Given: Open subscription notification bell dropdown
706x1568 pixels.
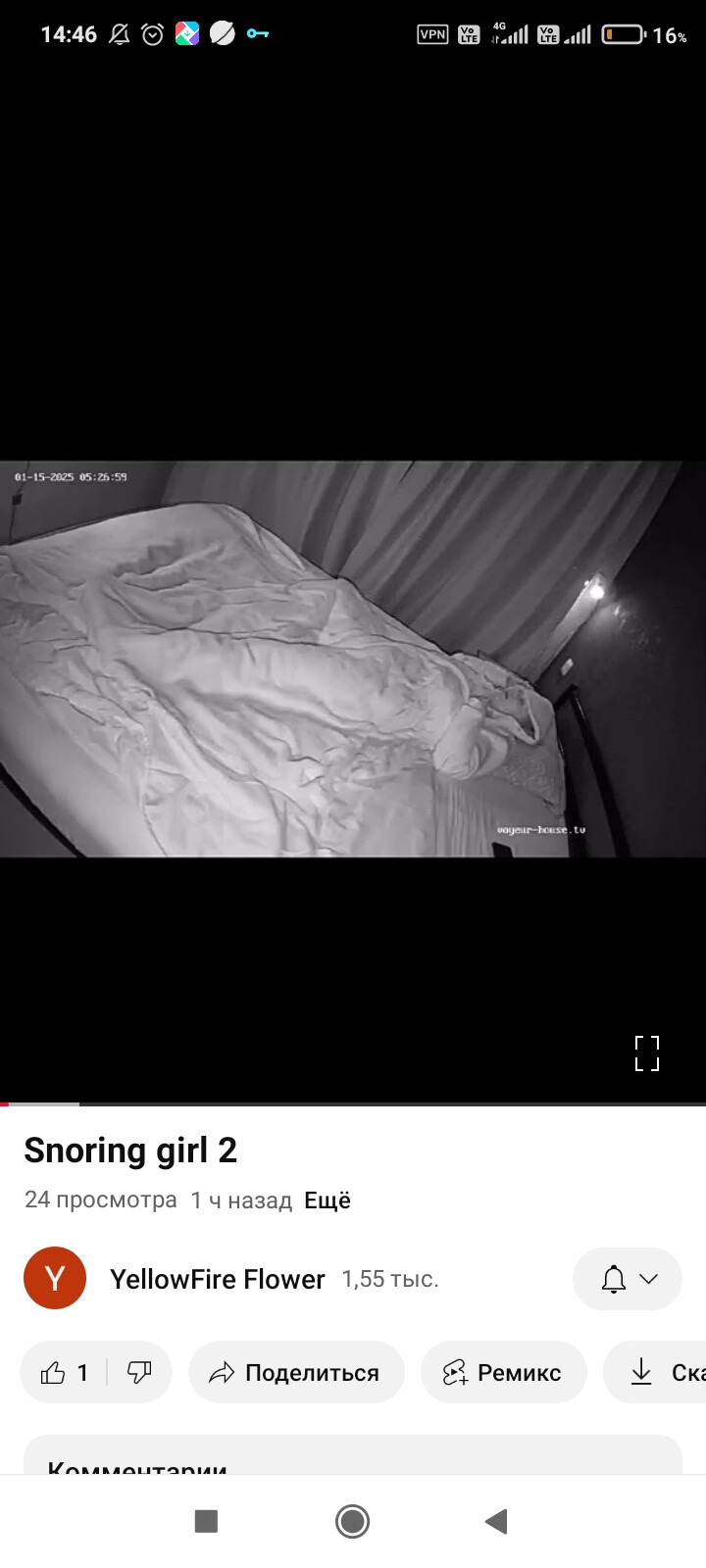Looking at the screenshot, I should 627,1279.
